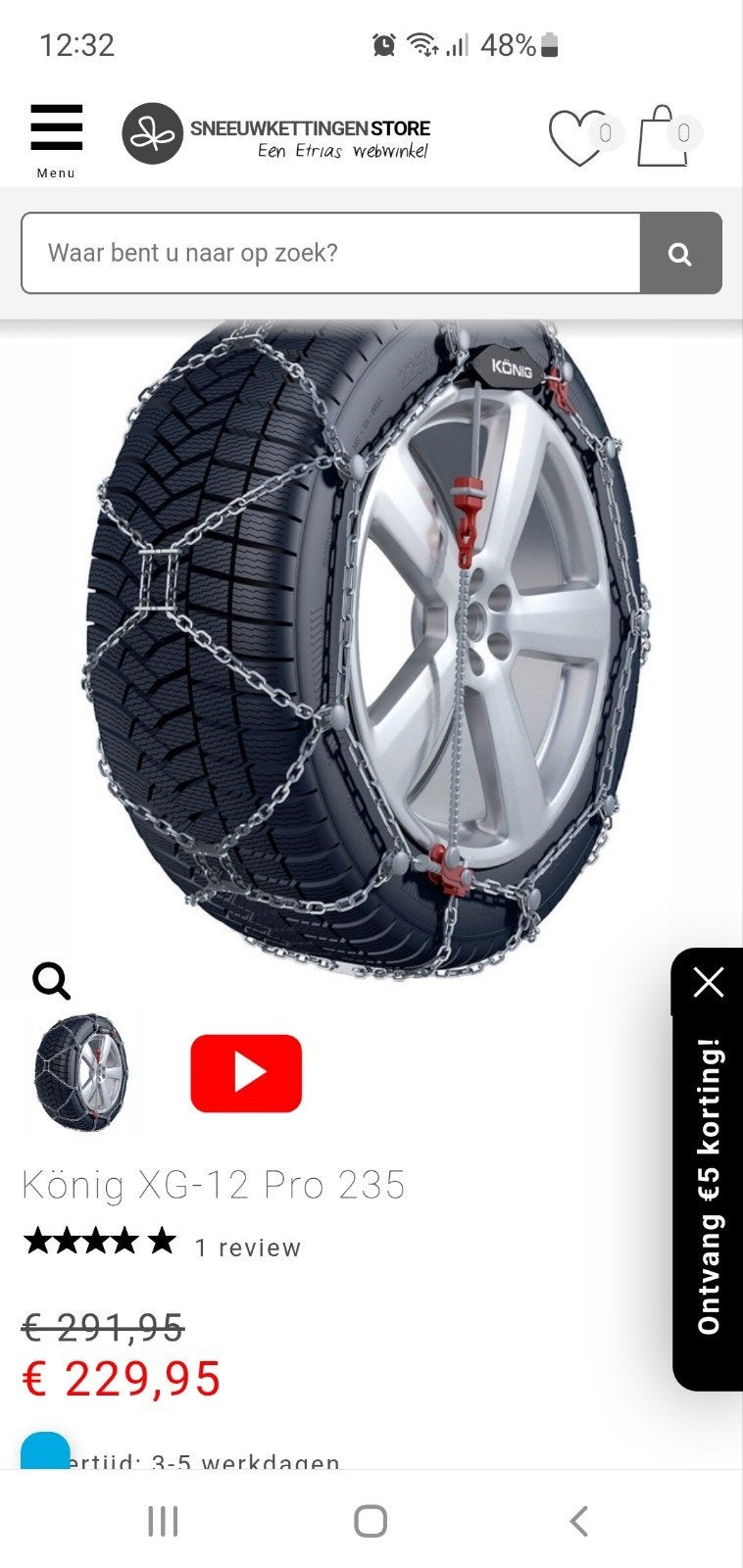The height and width of the screenshot is (1568, 743).
Task: Zoom the product image with magnifier icon
Action: click(51, 979)
